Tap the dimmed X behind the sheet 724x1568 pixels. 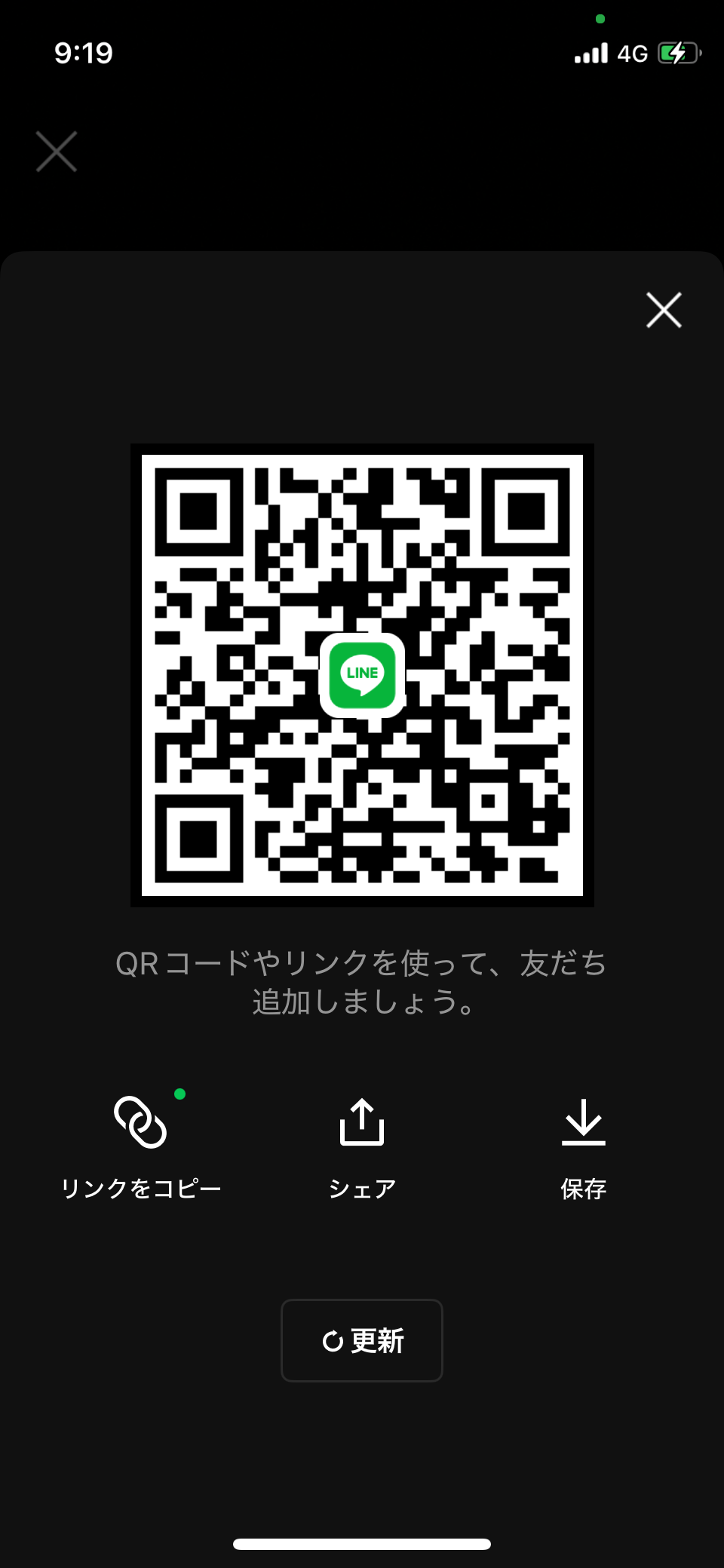point(57,152)
